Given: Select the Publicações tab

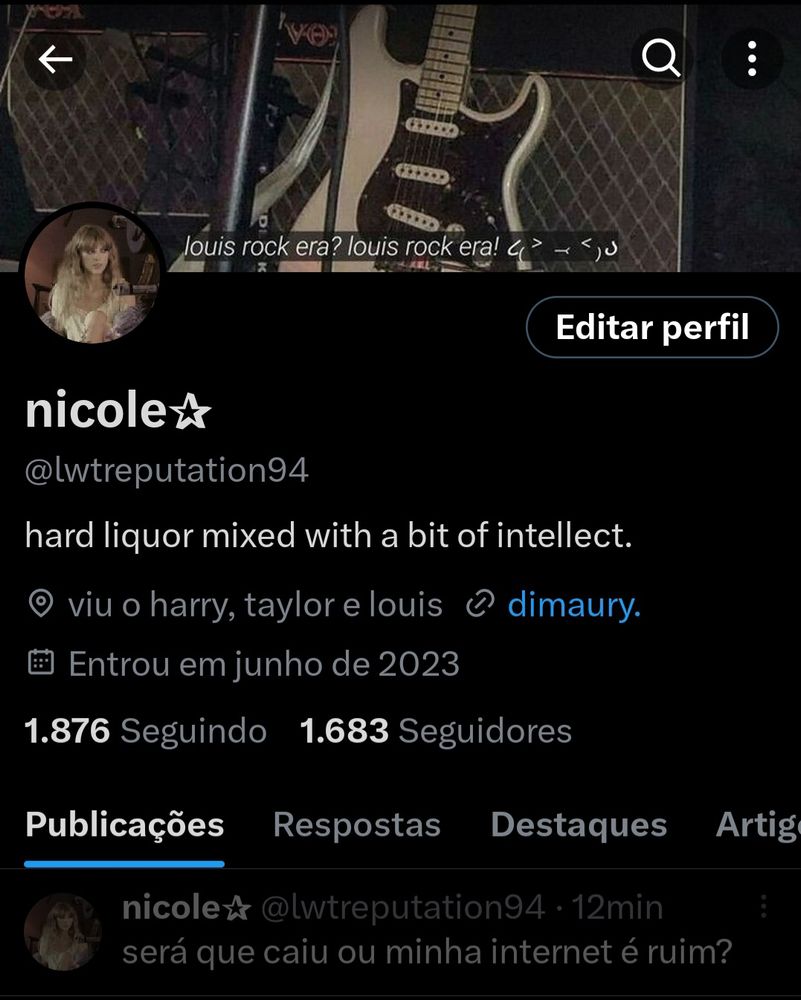Looking at the screenshot, I should 124,825.
